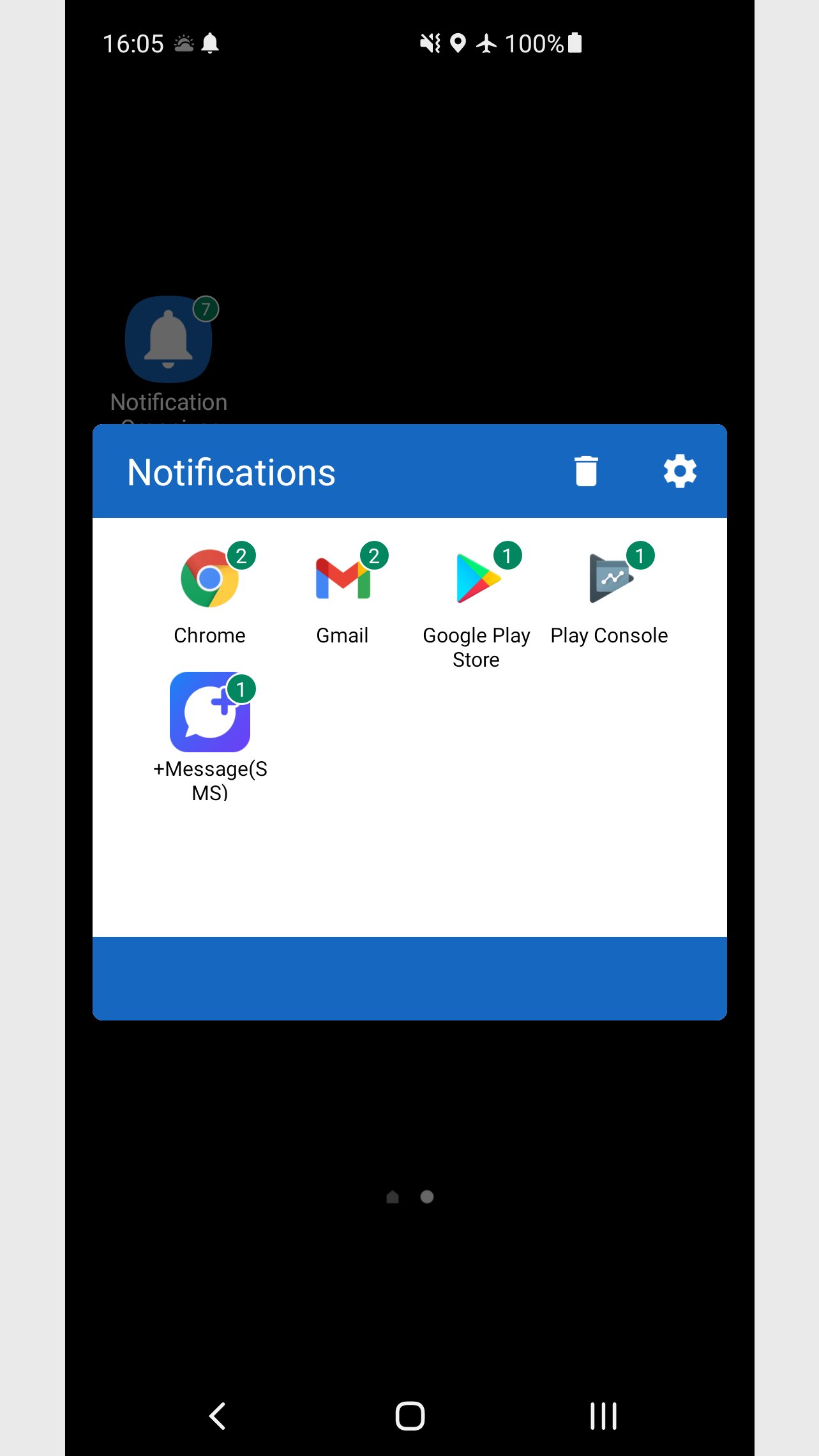
Task: Open the Play Console notification
Action: click(610, 594)
